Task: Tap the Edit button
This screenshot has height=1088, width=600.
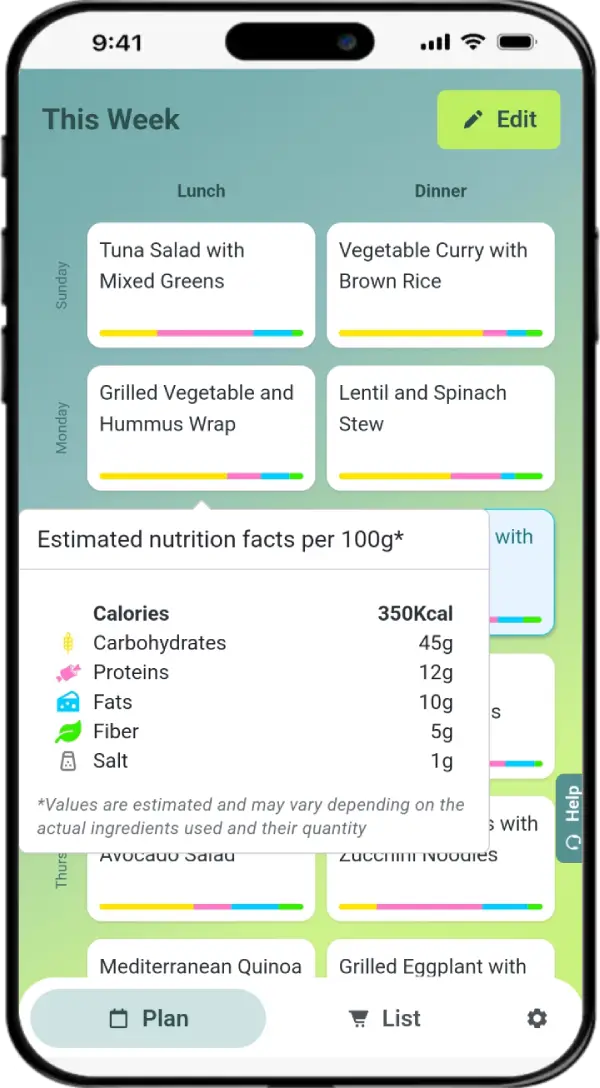Action: (x=498, y=120)
